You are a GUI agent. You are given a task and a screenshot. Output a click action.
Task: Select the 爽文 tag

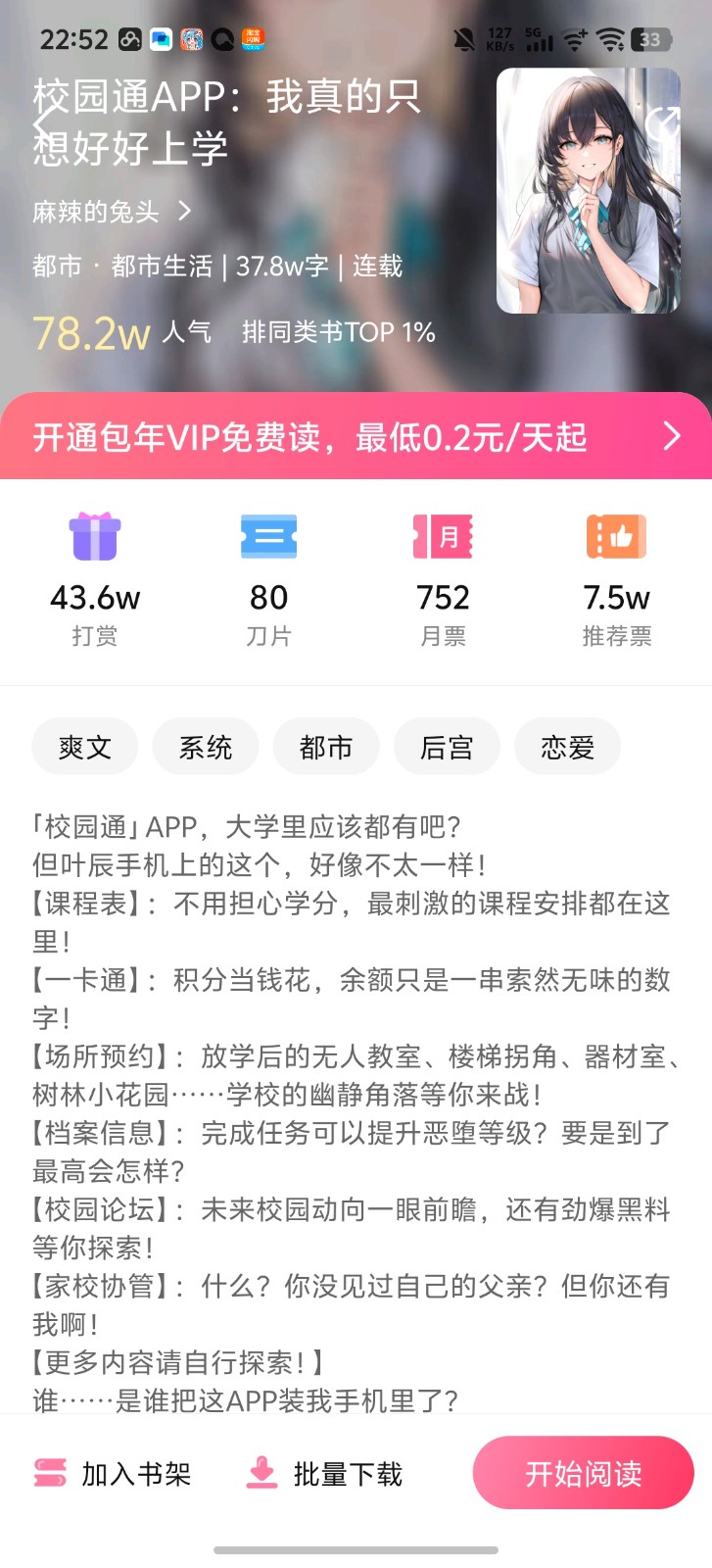(x=84, y=746)
